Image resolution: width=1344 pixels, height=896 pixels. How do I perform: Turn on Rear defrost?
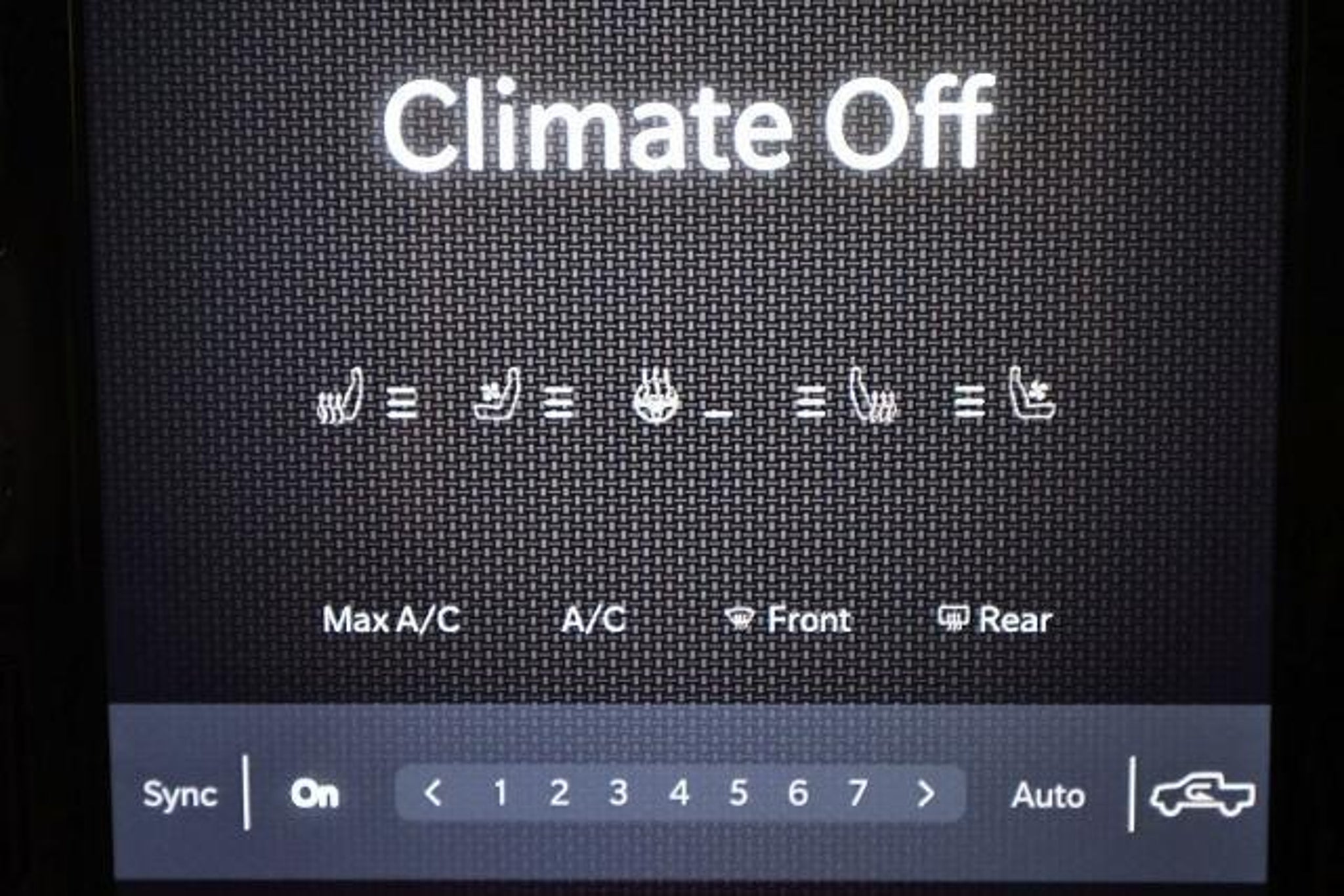[995, 620]
